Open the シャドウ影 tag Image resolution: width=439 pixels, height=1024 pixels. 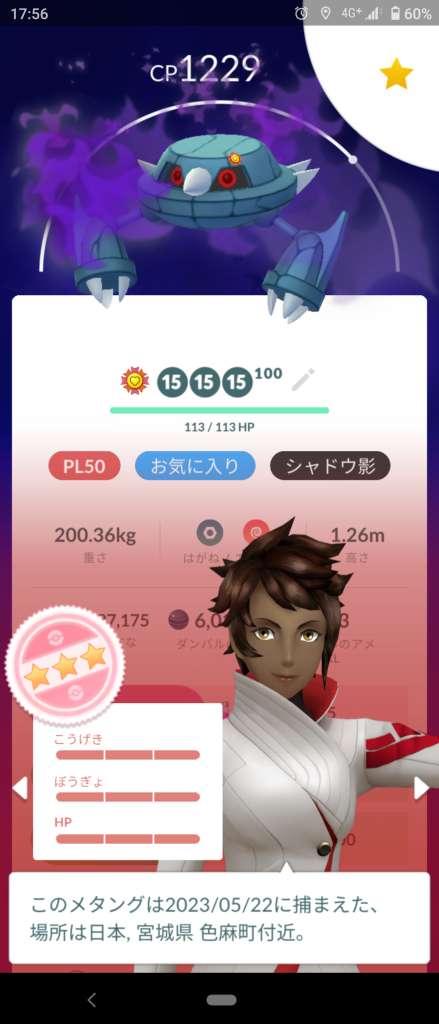330,466
